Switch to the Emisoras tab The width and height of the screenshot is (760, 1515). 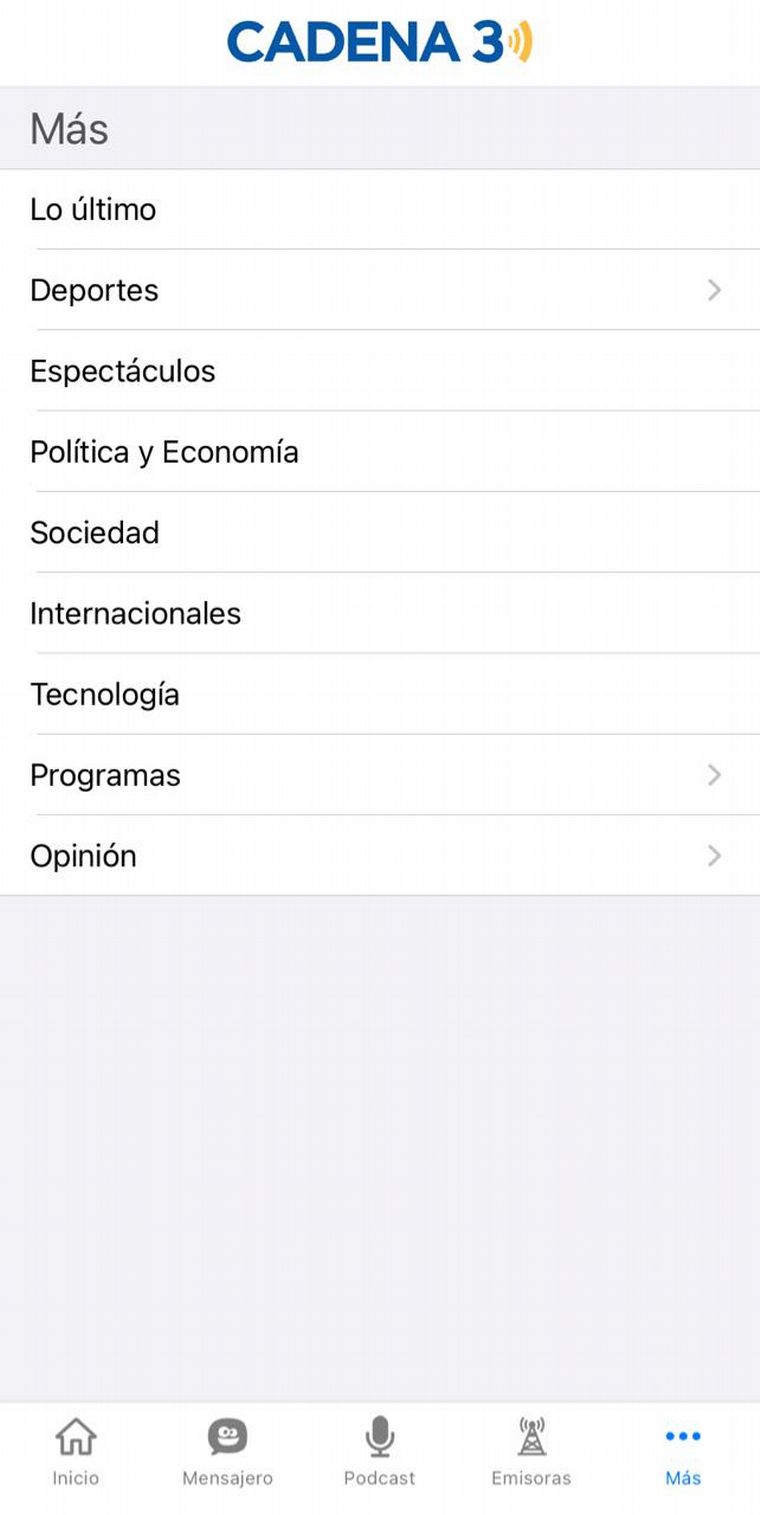(x=531, y=1452)
